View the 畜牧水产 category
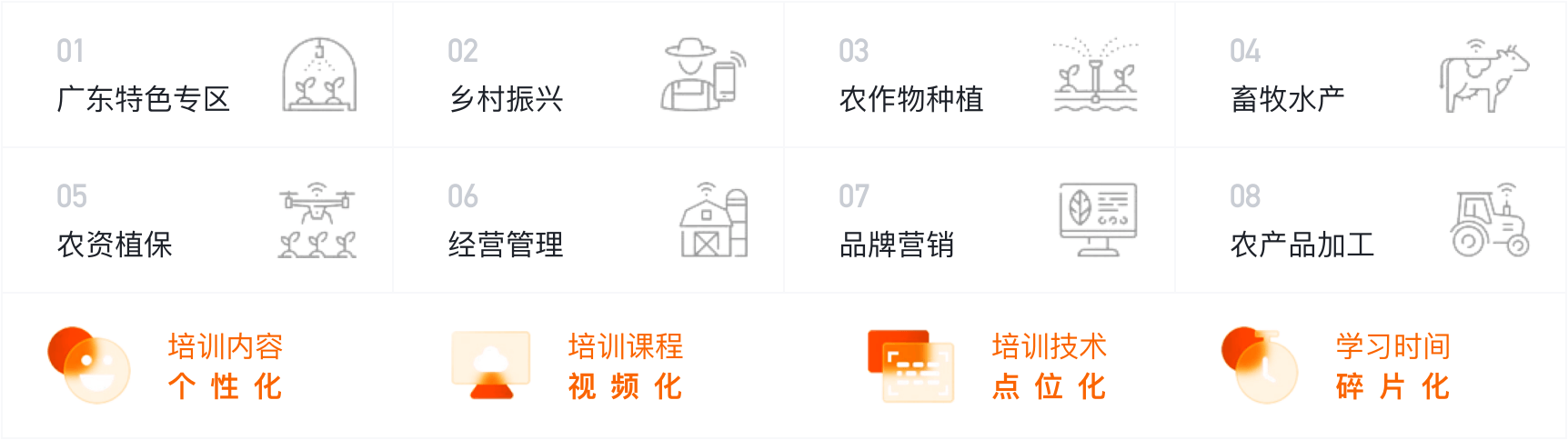Image resolution: width=1568 pixels, height=440 pixels. pyautogui.click(x=1287, y=98)
